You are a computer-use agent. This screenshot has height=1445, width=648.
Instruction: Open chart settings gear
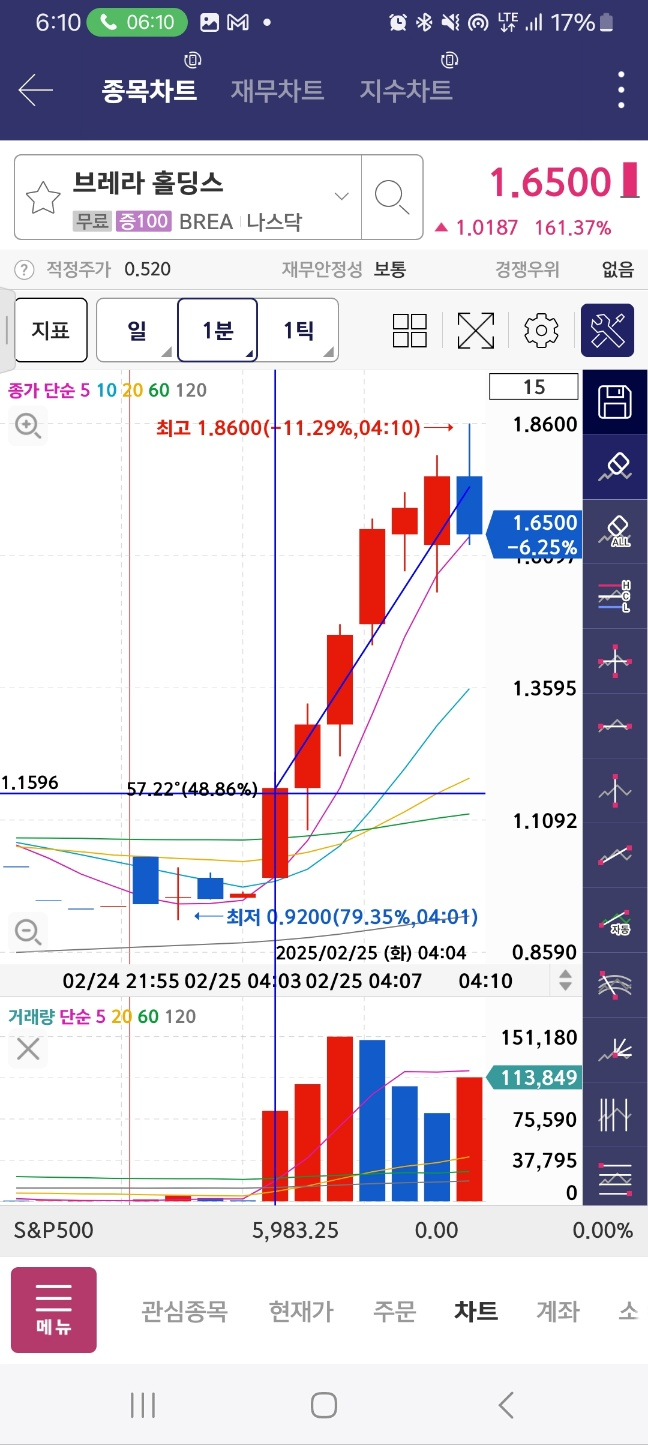(541, 330)
